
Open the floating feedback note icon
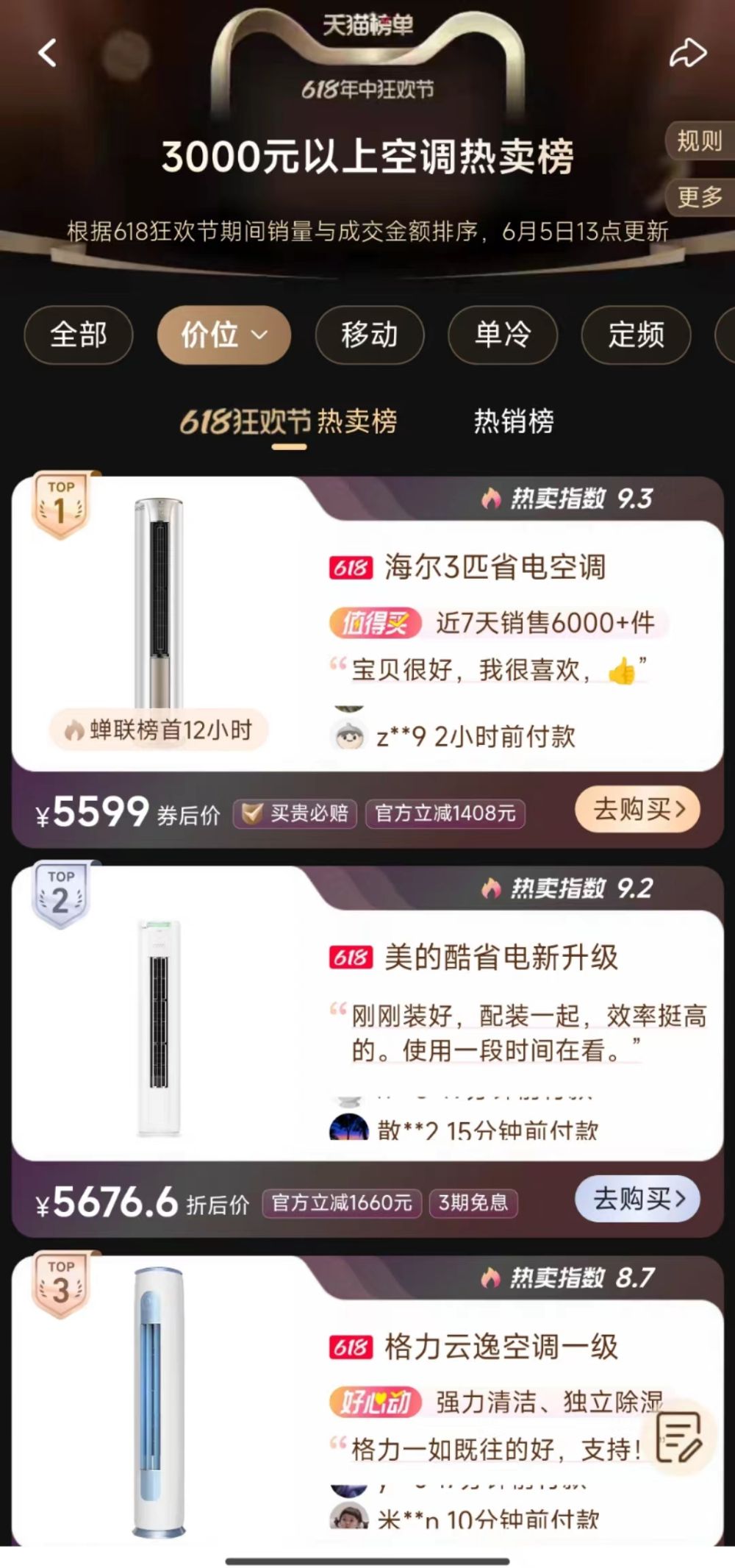(x=678, y=1437)
